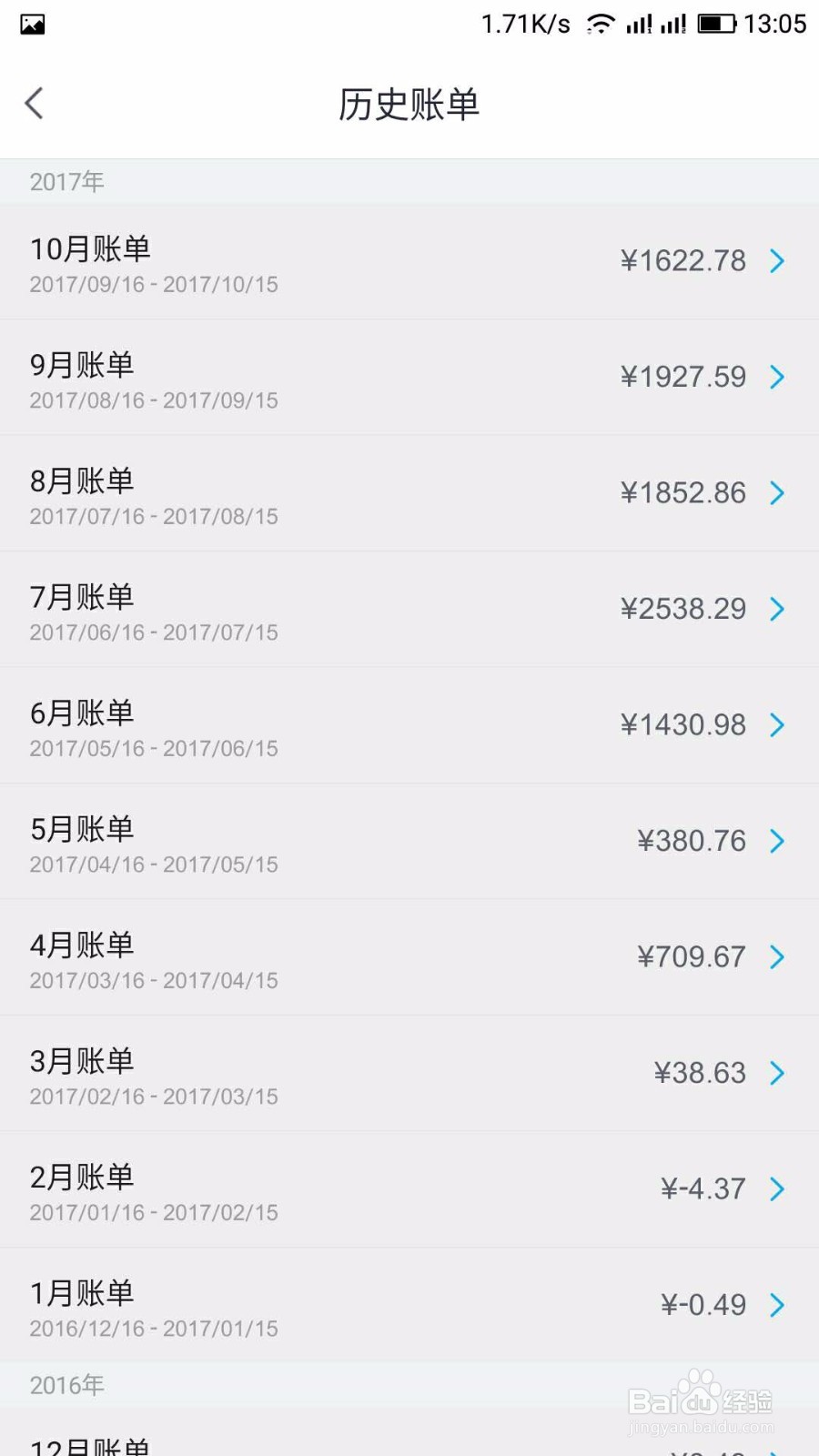Tap the 历史账单 title
Image resolution: width=819 pixels, height=1456 pixels.
[x=409, y=105]
